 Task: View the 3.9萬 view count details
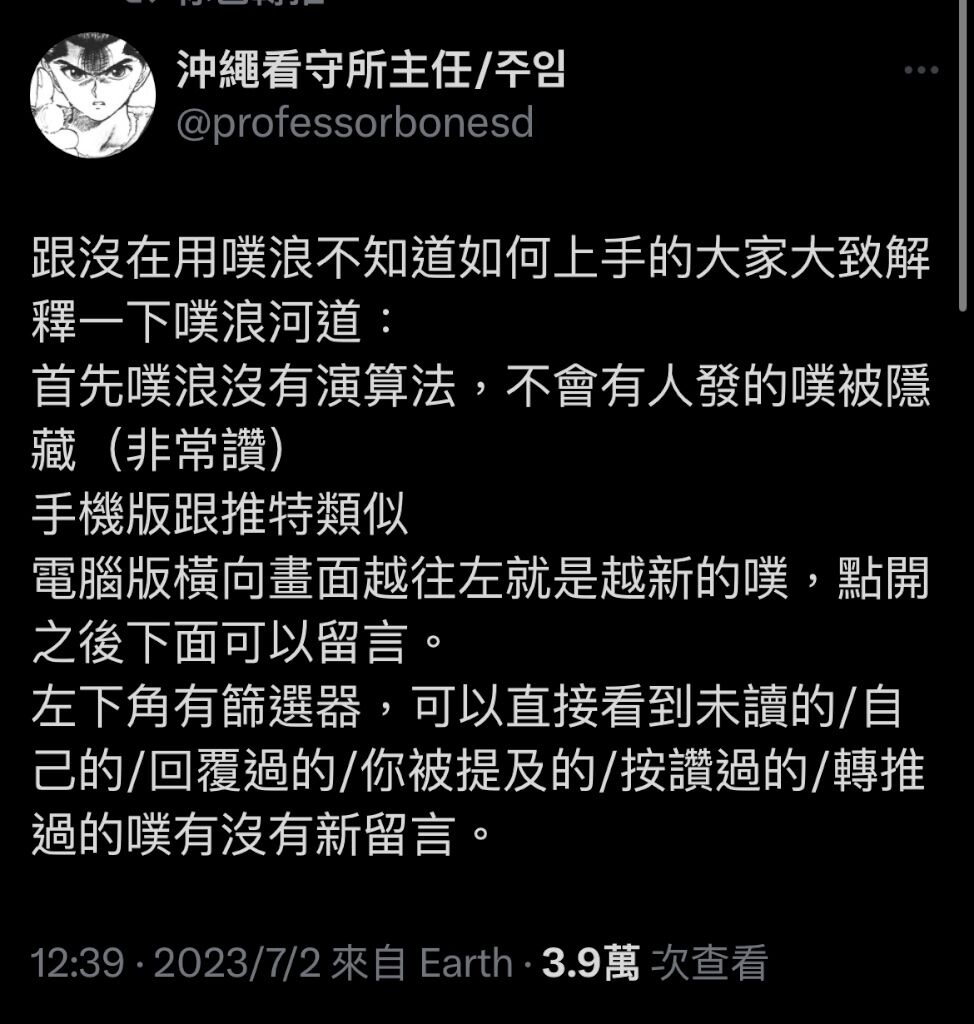[655, 963]
